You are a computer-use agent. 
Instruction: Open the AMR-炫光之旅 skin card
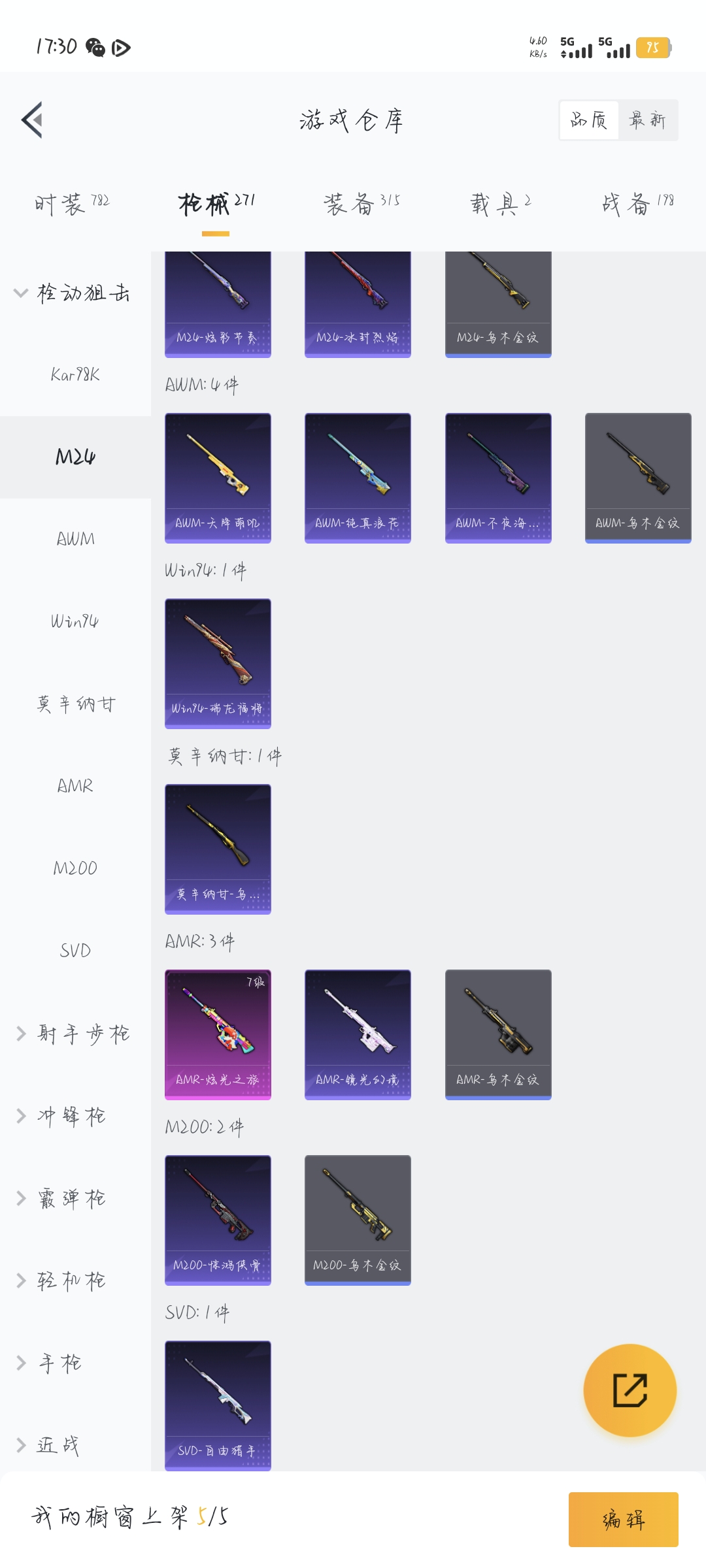[x=218, y=1034]
